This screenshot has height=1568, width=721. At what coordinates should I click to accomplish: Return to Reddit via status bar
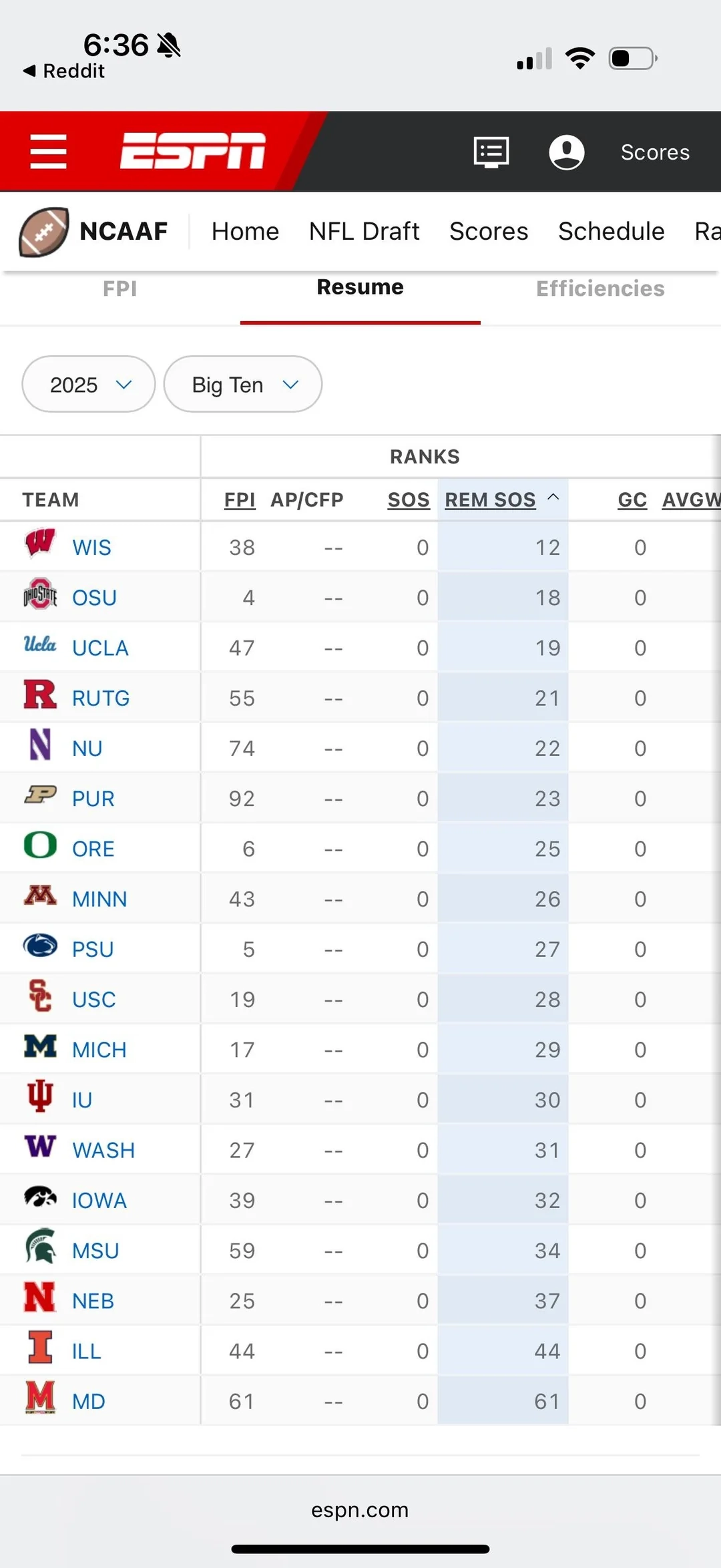(65, 71)
